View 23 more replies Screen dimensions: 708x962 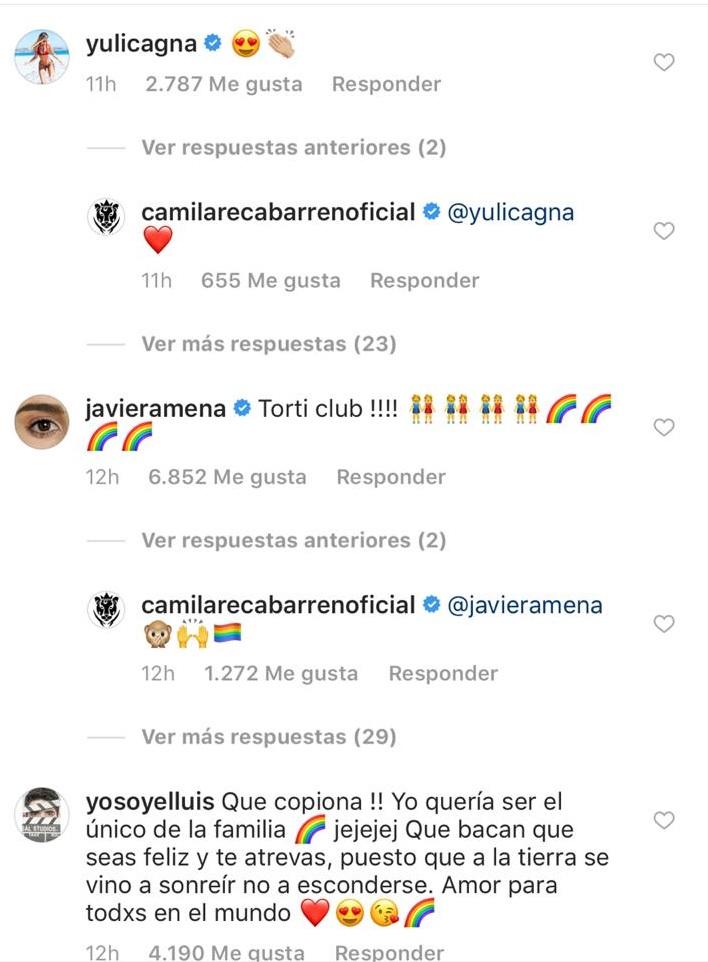tap(268, 344)
